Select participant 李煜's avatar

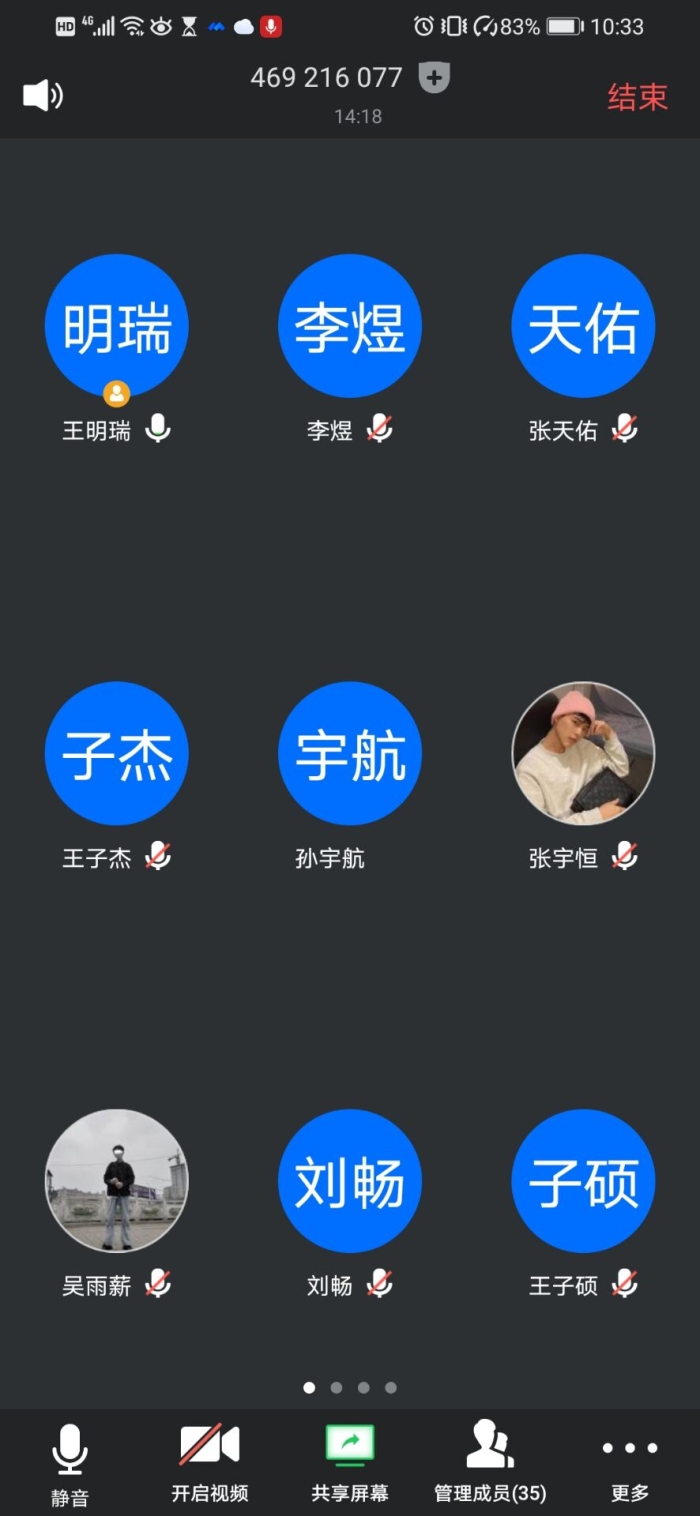point(350,326)
